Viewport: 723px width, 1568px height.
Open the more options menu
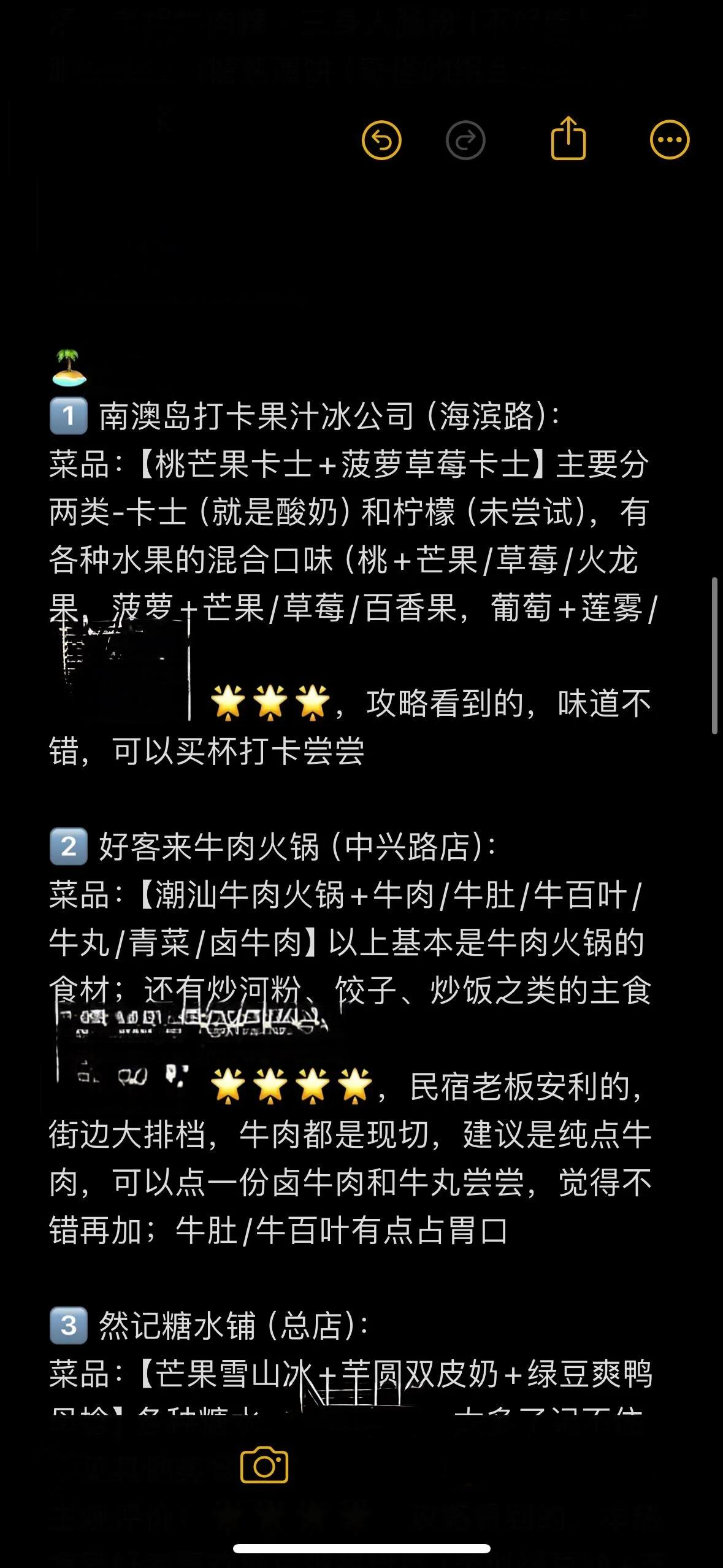click(670, 140)
